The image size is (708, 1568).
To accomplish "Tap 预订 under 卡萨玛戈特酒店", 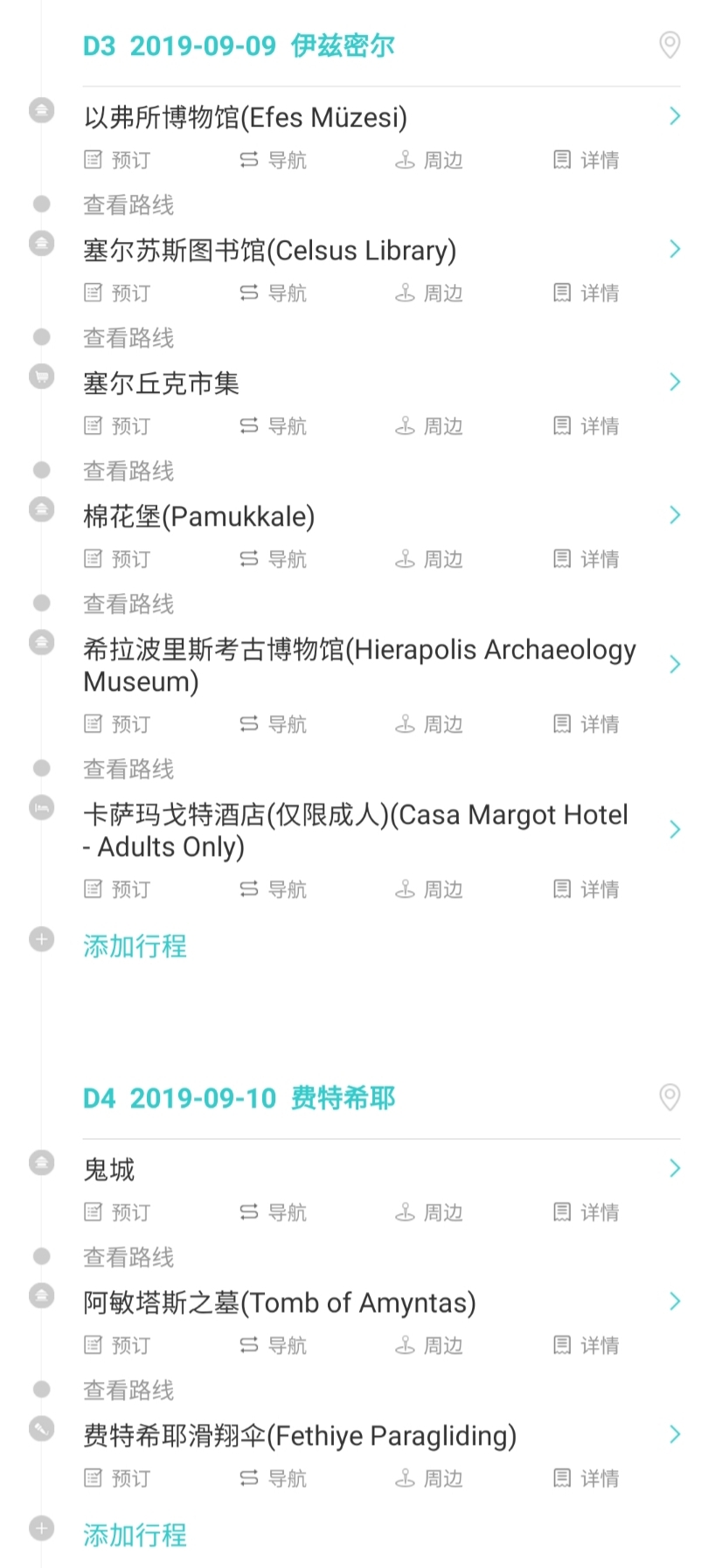I will coord(118,888).
